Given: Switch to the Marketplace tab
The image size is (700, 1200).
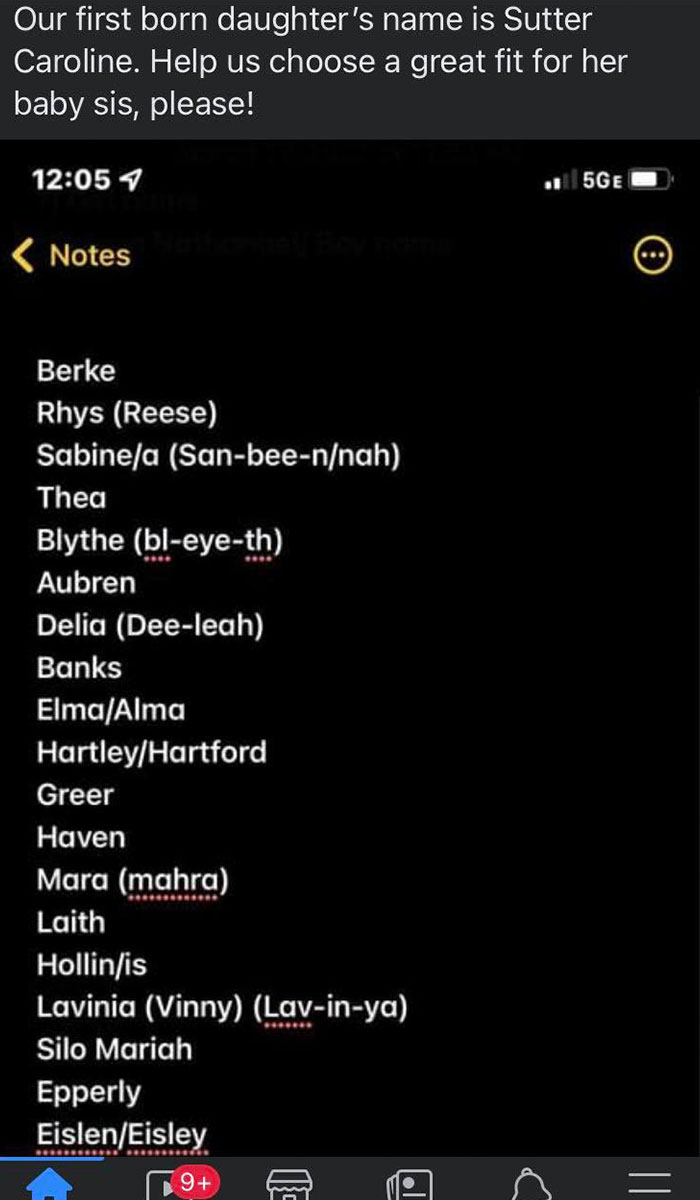Looking at the screenshot, I should click(290, 1186).
